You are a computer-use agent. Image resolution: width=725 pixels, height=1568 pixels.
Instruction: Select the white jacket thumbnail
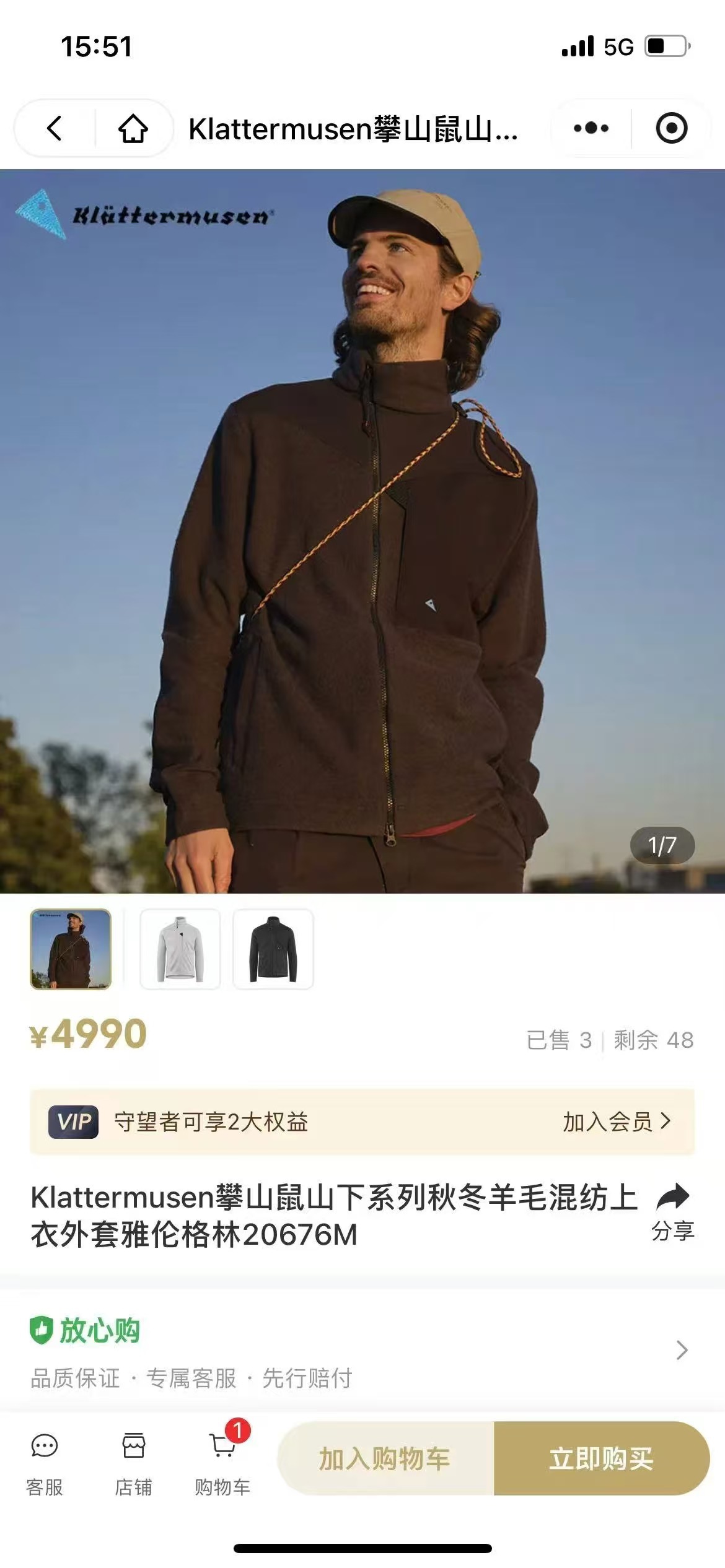point(180,949)
